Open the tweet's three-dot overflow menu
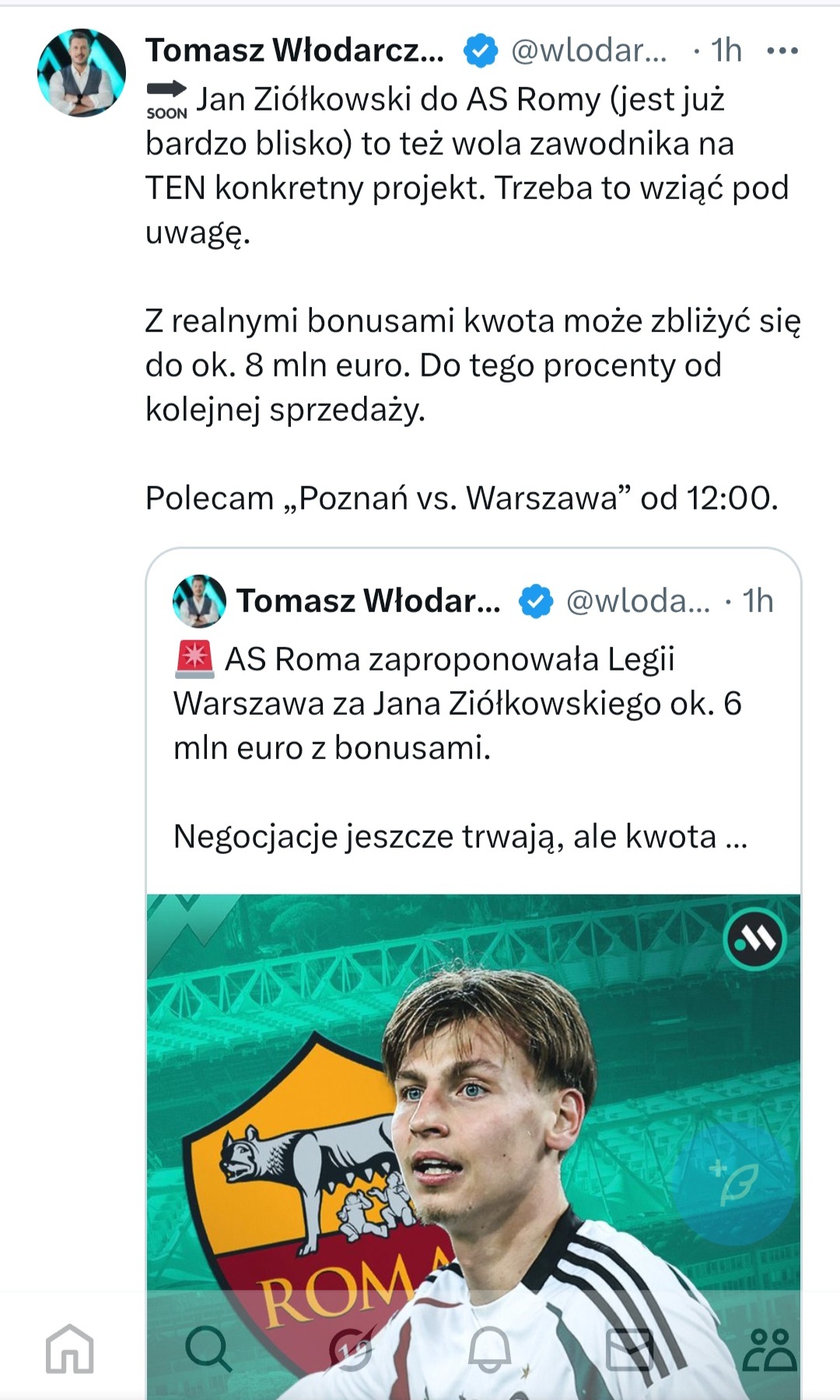840x1400 pixels. (x=782, y=51)
